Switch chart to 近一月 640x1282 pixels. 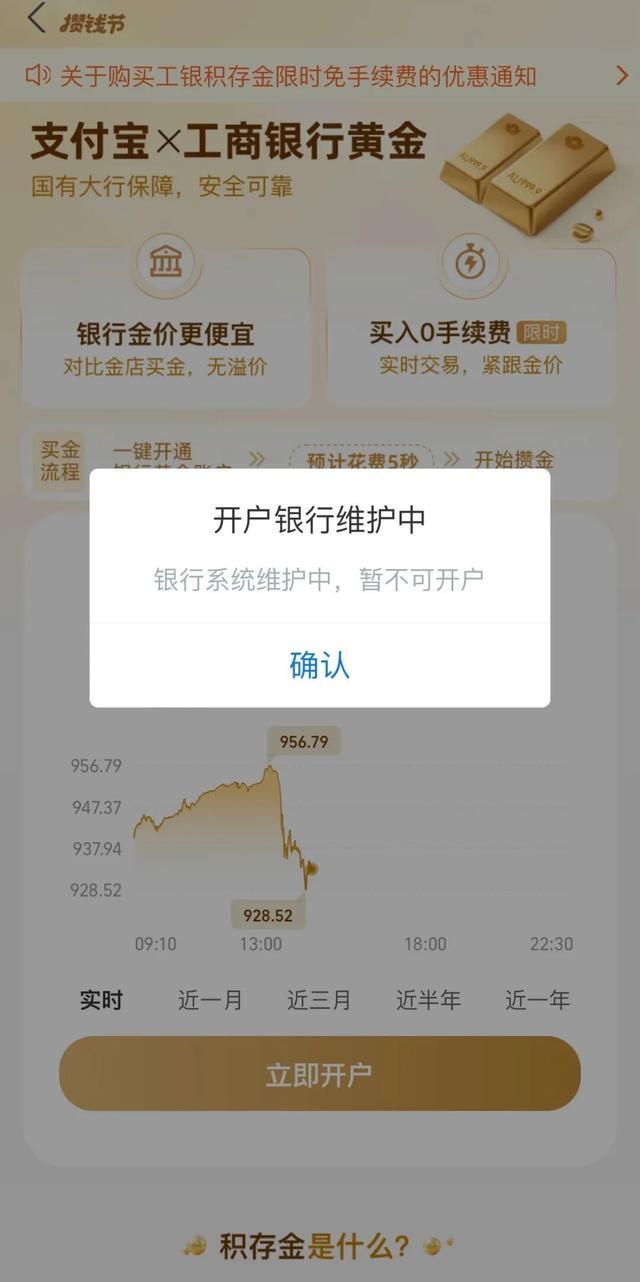(210, 999)
